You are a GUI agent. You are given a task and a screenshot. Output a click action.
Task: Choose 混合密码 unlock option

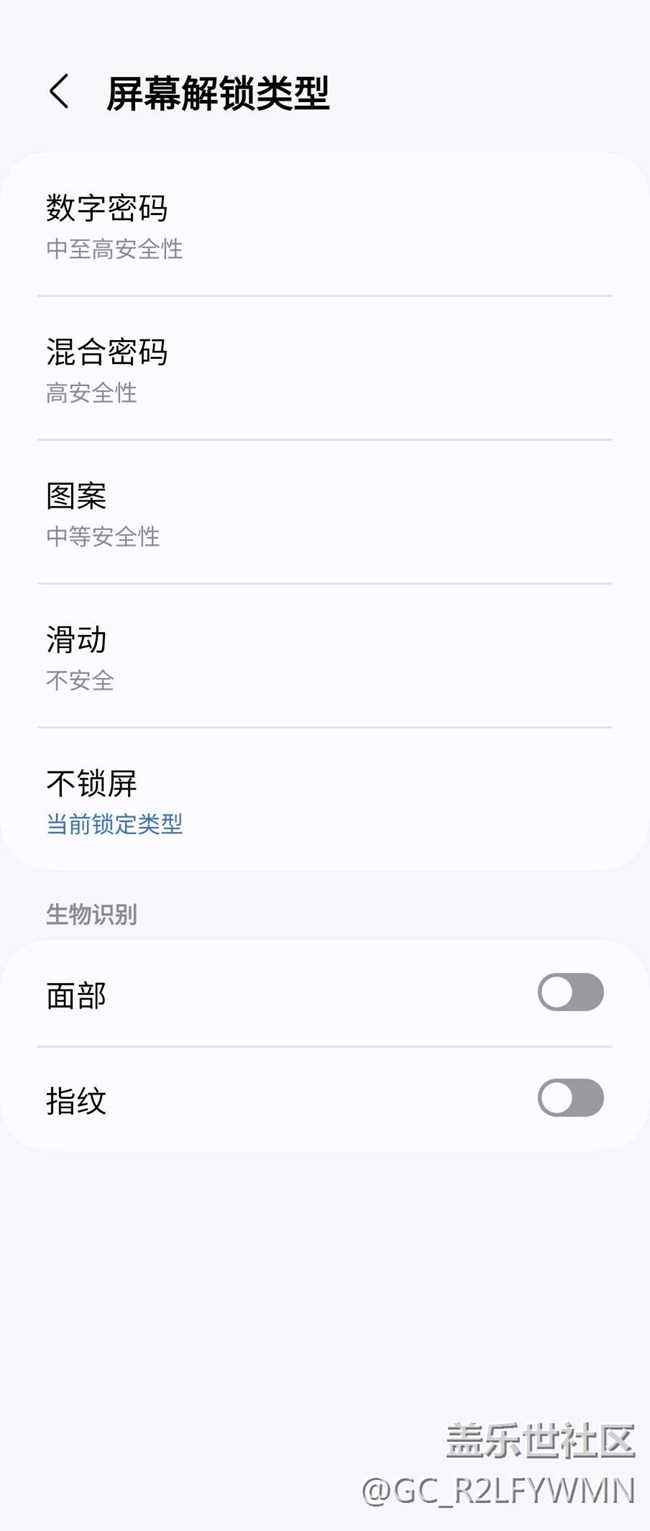[x=324, y=369]
